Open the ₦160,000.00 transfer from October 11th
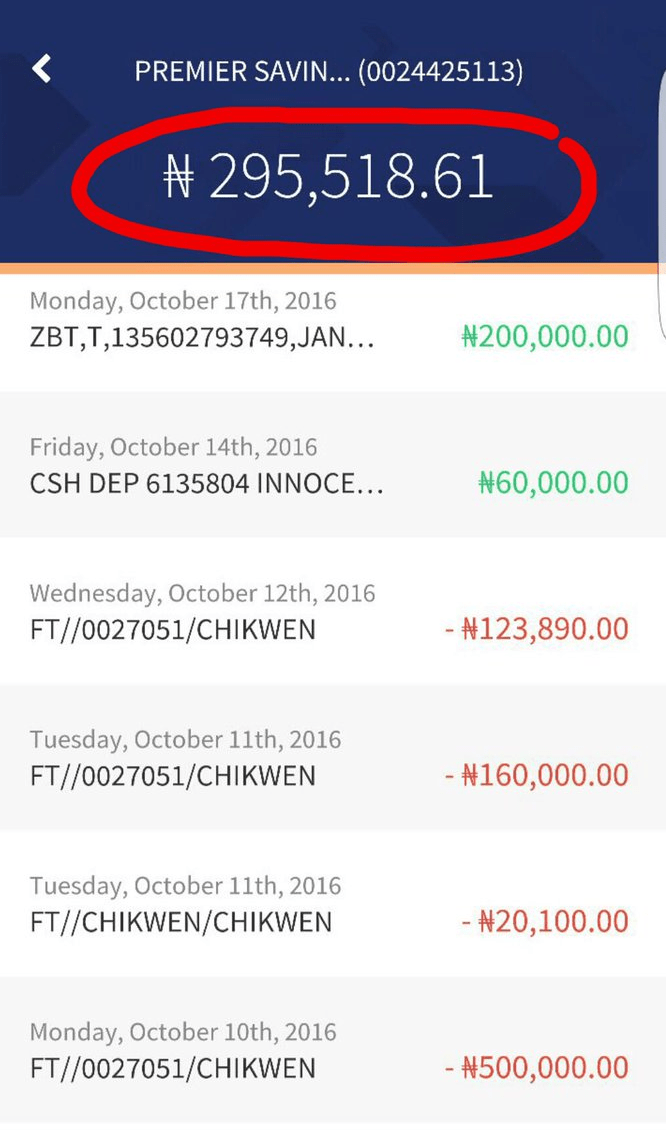This screenshot has width=666, height=1130. pos(330,758)
